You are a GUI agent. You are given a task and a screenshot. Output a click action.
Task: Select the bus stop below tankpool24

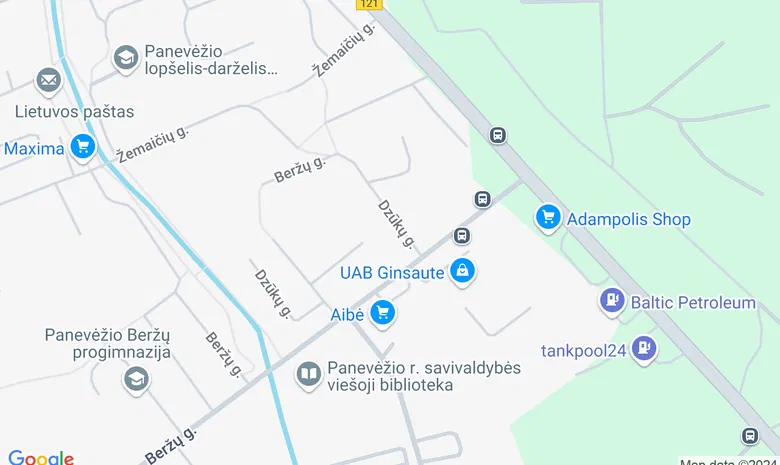[750, 436]
